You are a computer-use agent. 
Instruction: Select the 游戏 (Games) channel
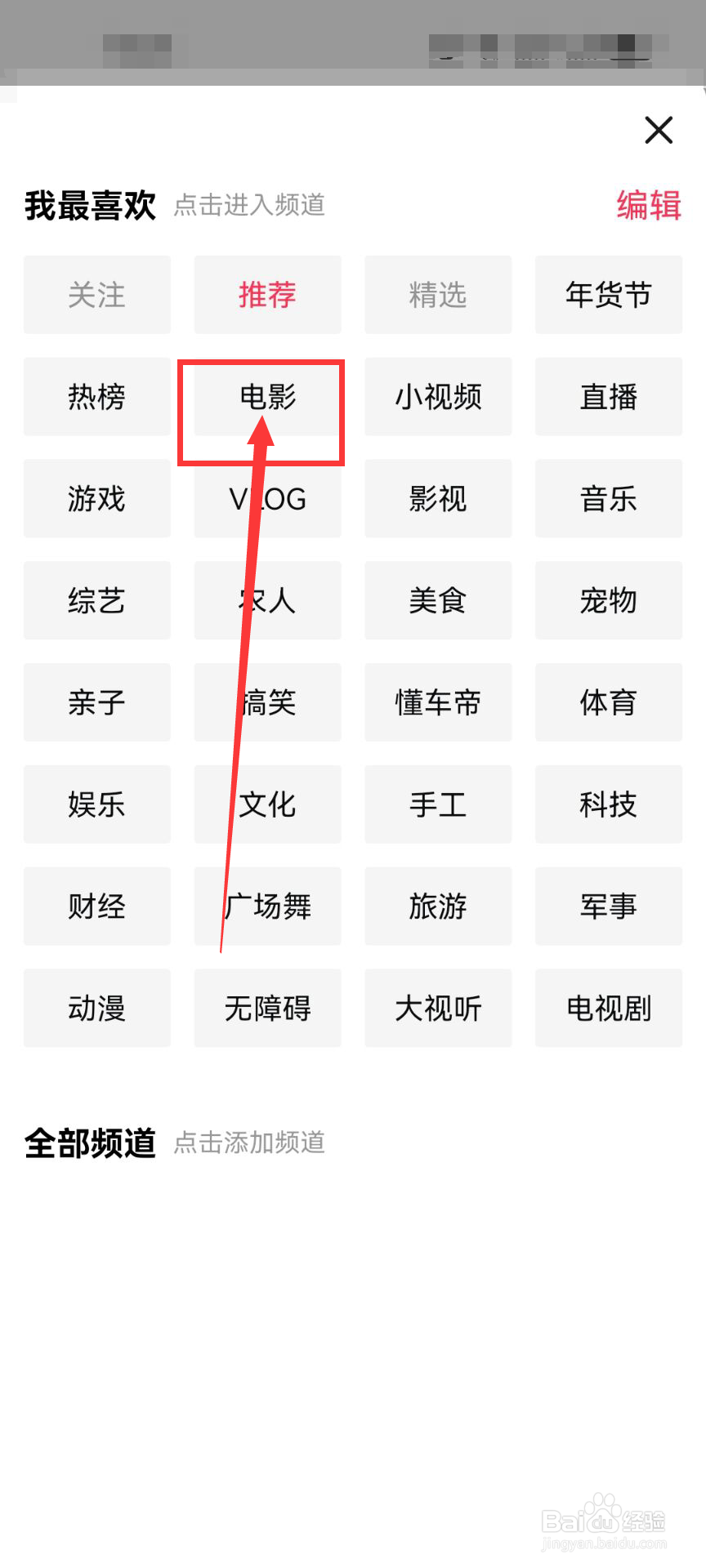pyautogui.click(x=96, y=499)
